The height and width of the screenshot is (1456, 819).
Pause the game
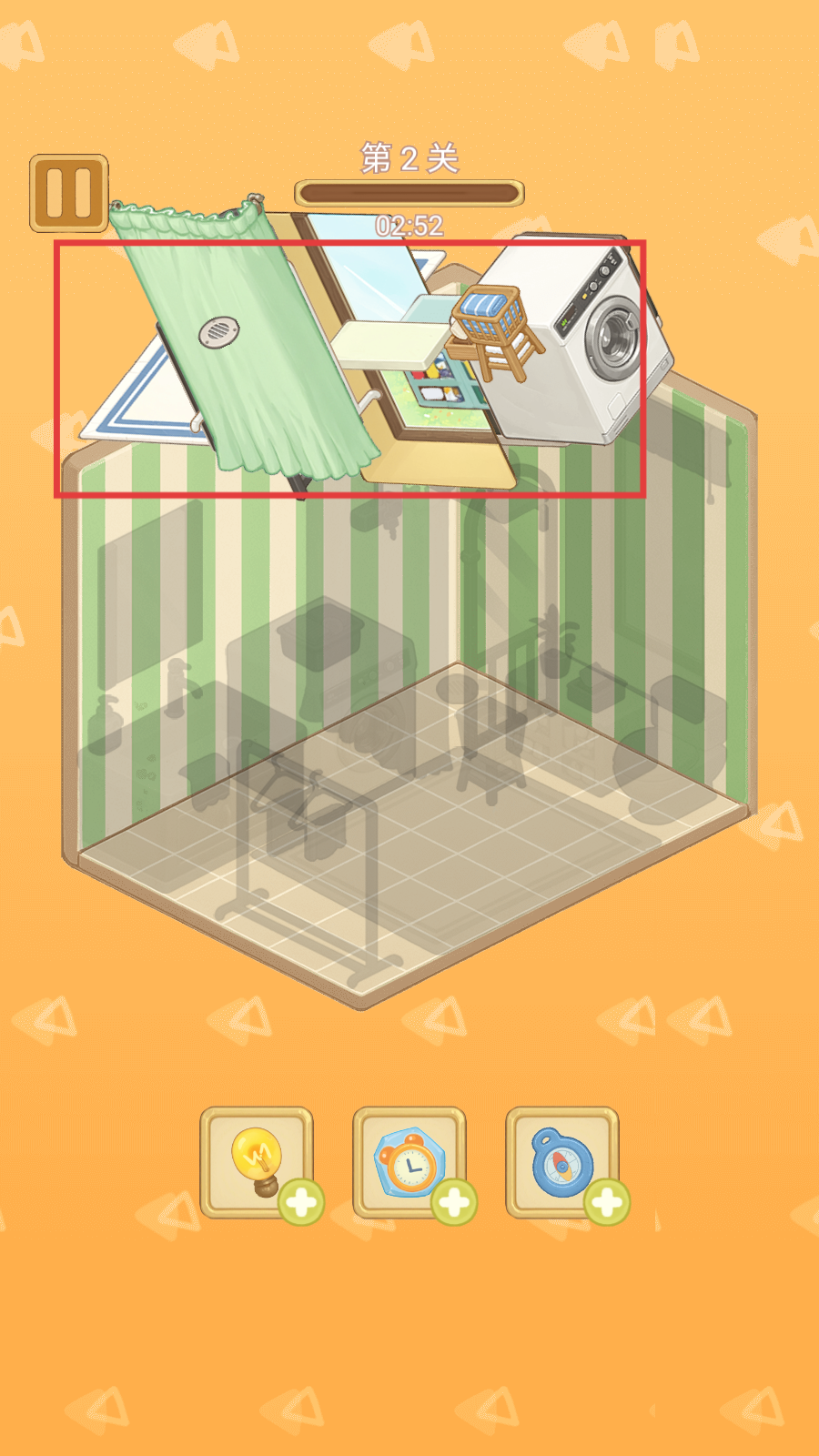69,193
